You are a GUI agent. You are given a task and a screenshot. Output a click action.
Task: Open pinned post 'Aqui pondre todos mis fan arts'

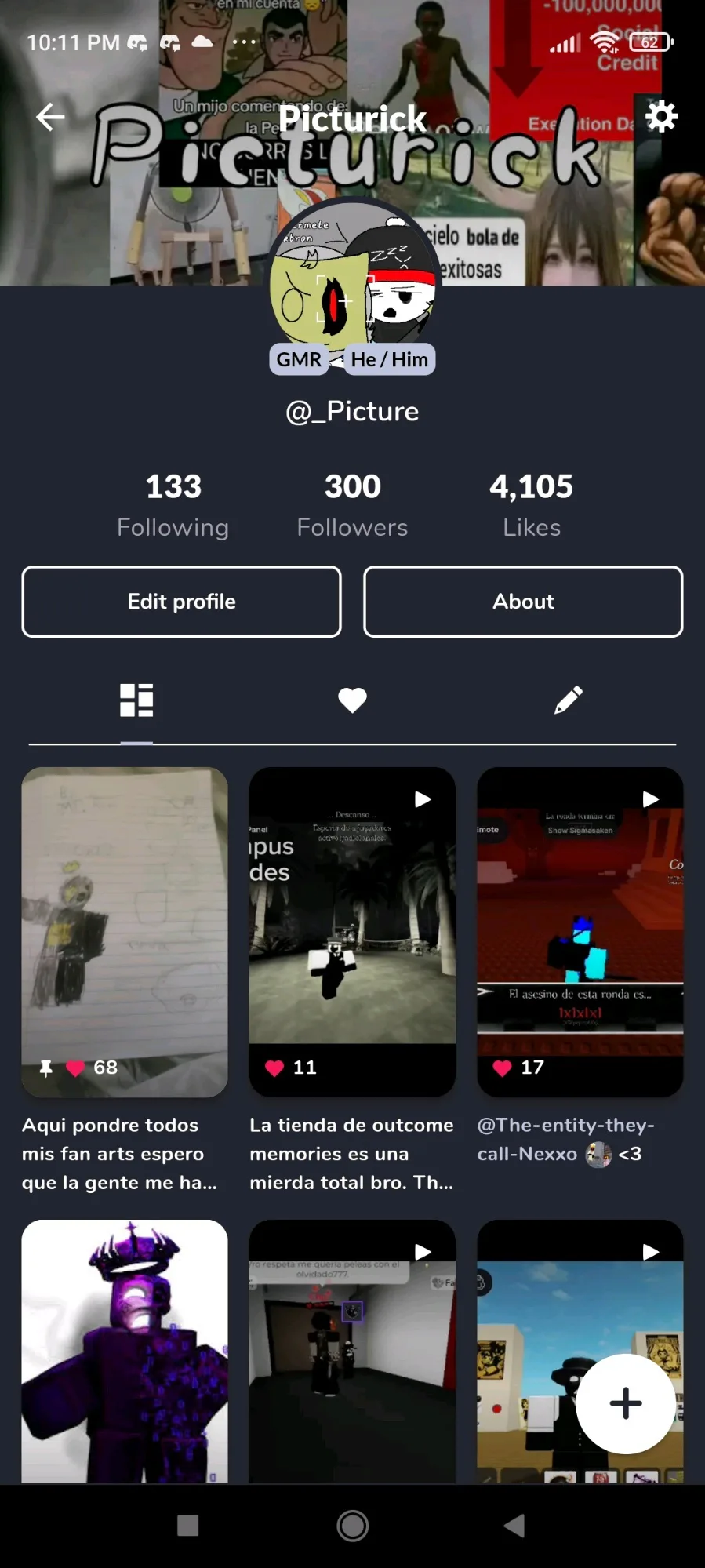click(125, 931)
